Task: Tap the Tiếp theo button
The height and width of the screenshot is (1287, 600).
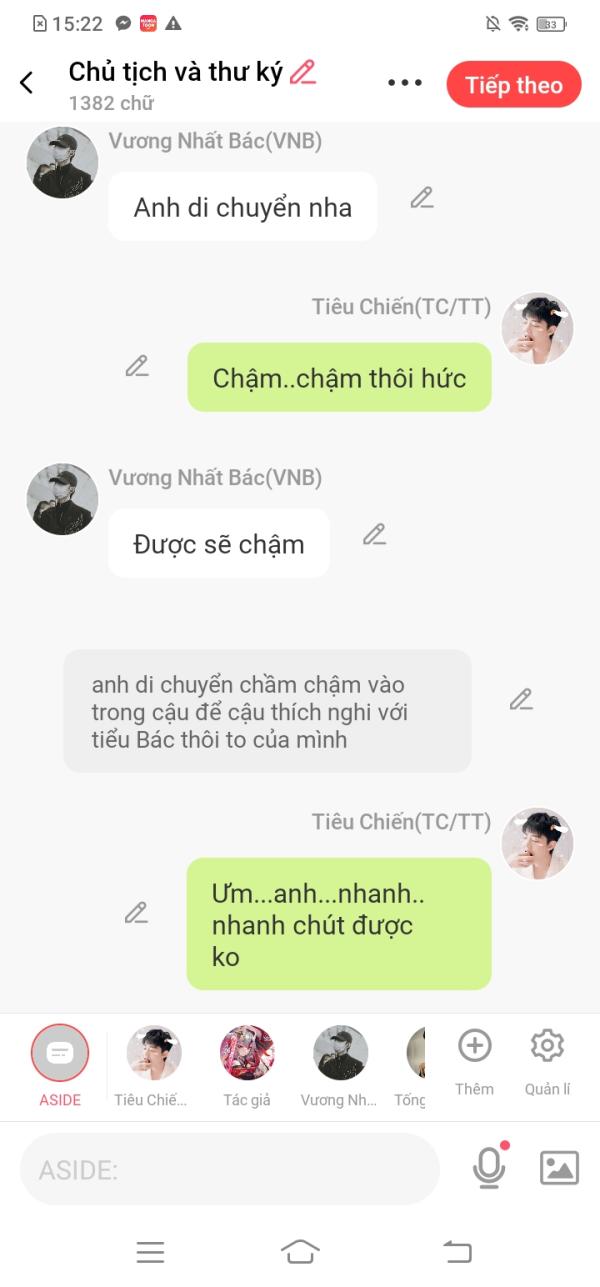Action: [x=514, y=84]
